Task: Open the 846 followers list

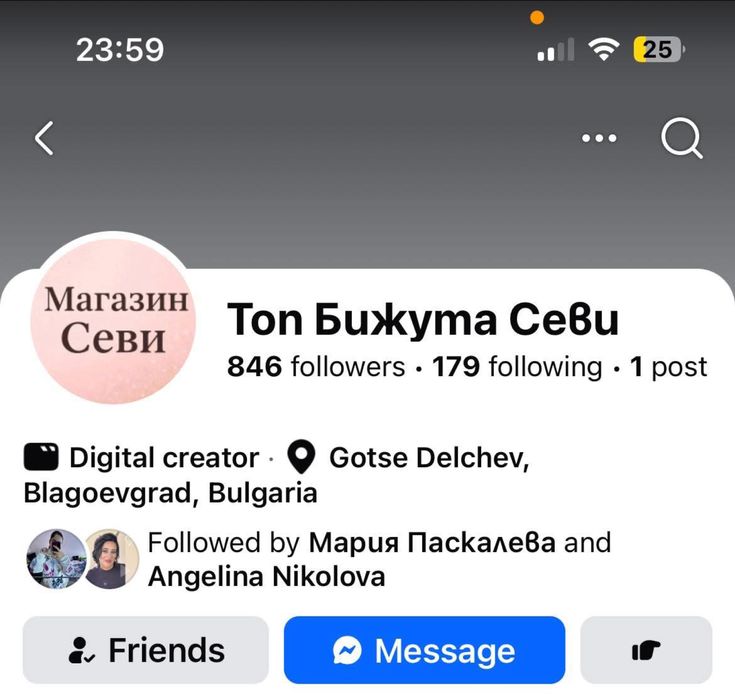Action: pos(316,367)
